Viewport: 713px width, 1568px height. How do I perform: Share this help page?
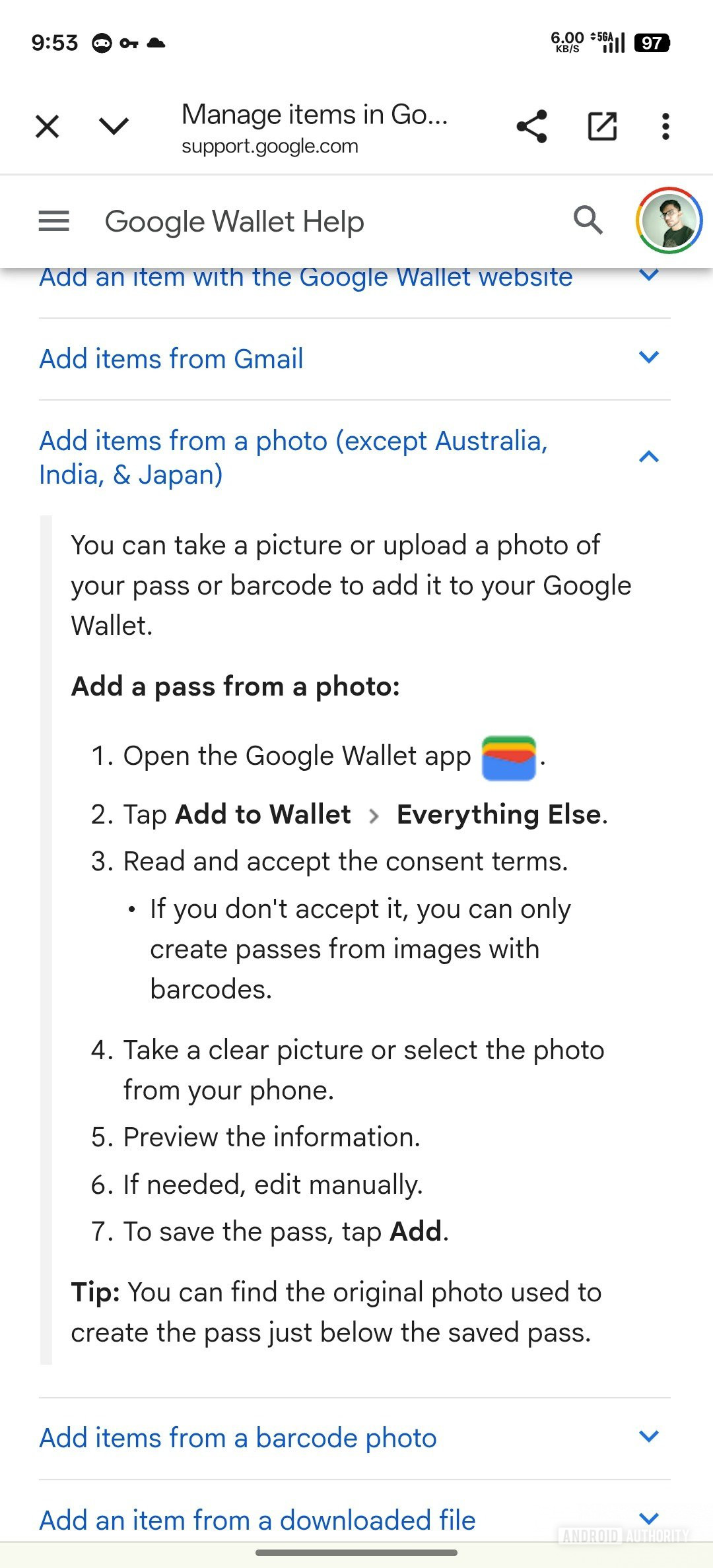[532, 126]
